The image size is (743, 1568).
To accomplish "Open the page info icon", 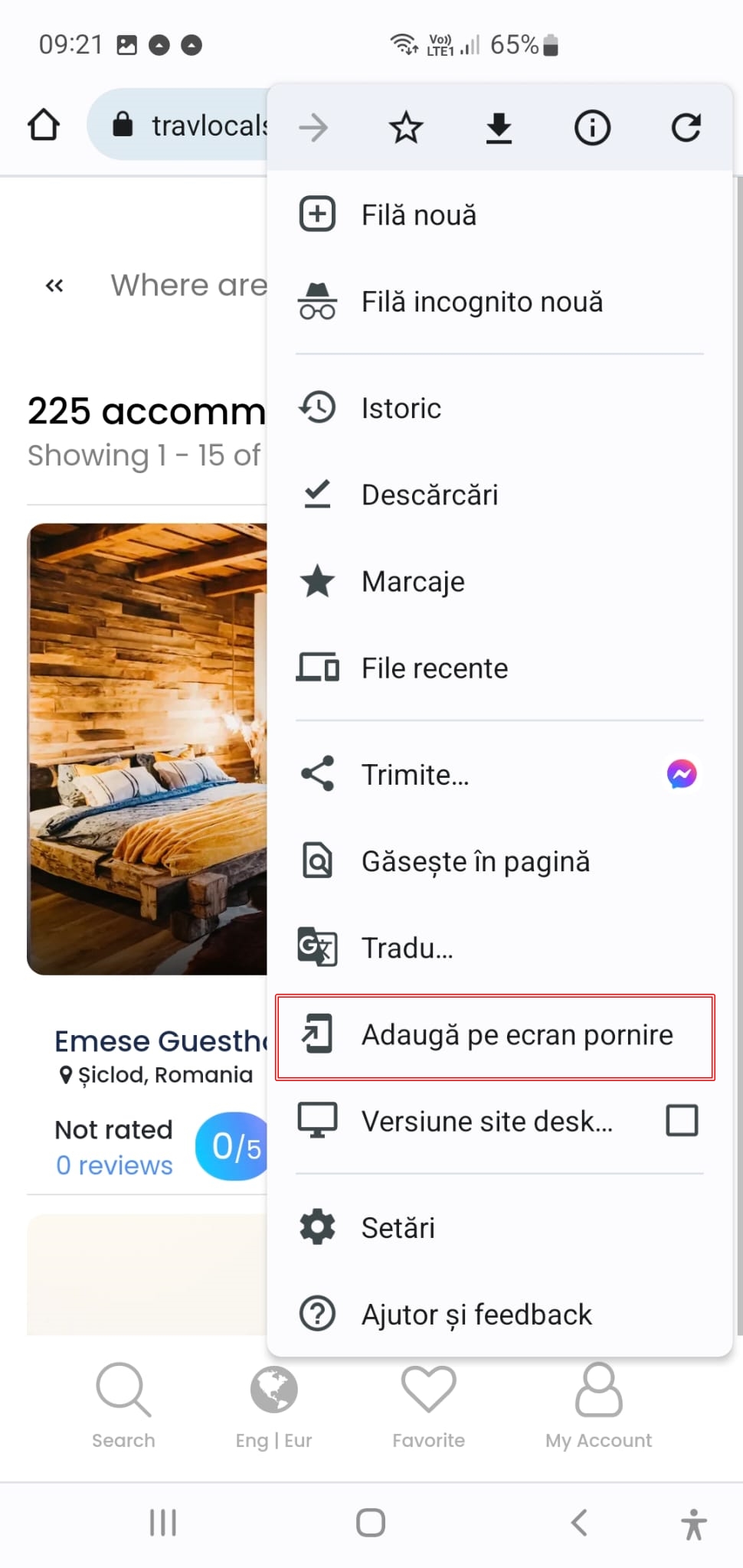I will (x=592, y=128).
